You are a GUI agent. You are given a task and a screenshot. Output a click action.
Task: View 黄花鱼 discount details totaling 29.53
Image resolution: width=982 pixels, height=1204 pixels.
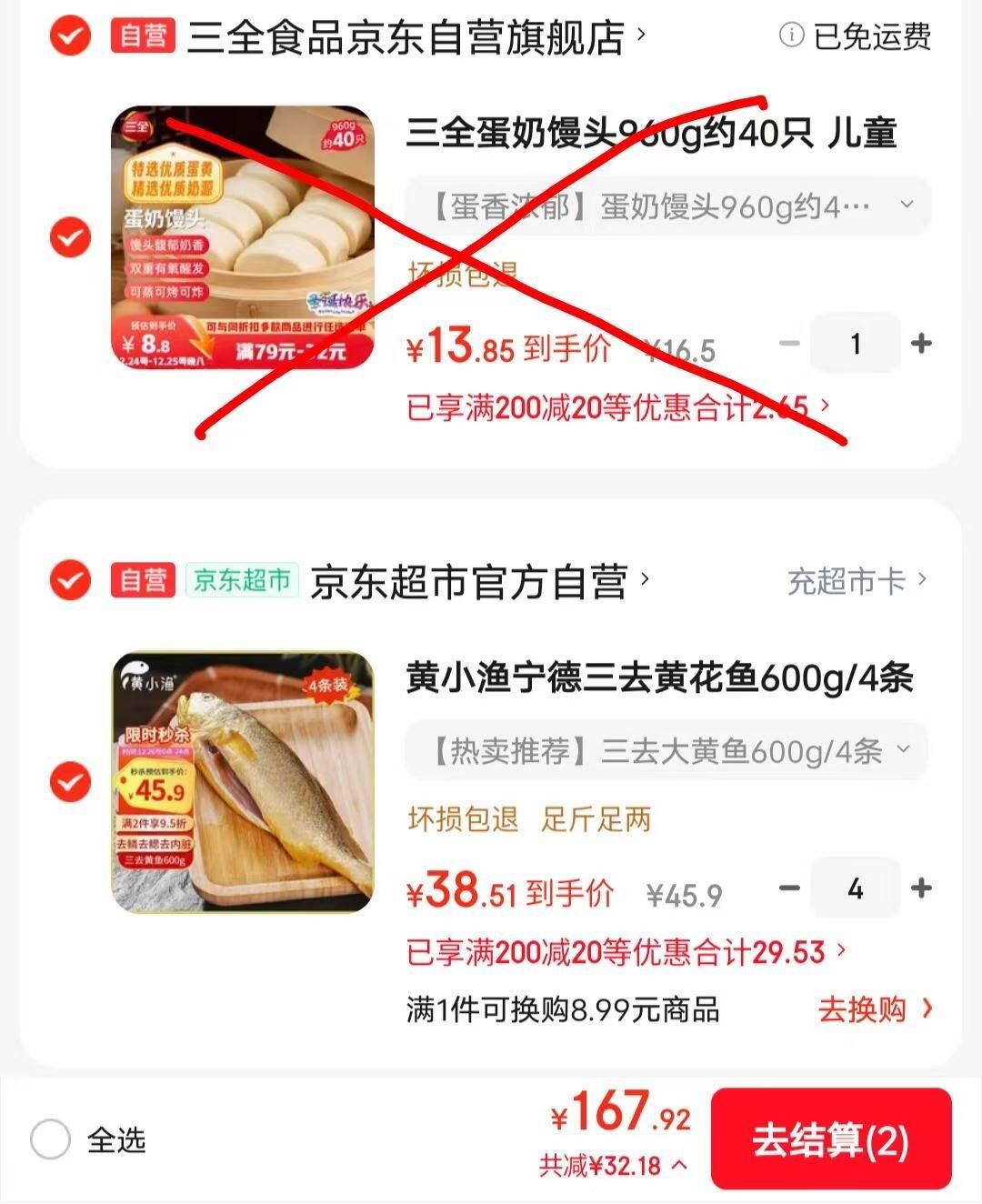[626, 952]
